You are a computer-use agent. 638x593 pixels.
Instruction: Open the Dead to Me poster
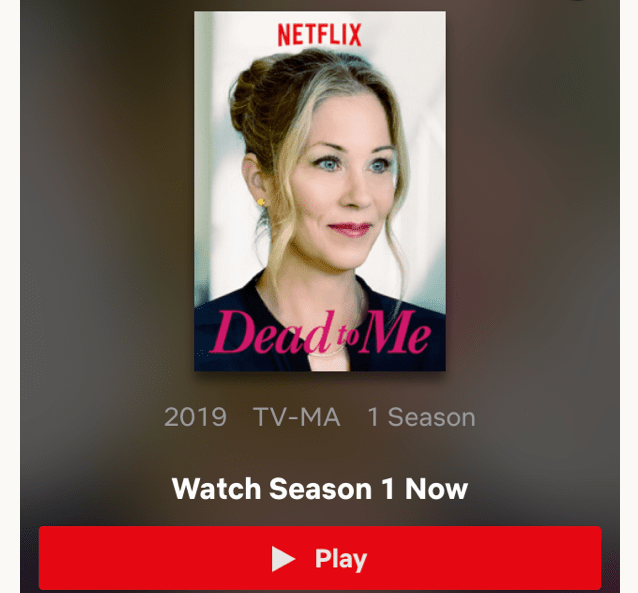click(x=320, y=192)
